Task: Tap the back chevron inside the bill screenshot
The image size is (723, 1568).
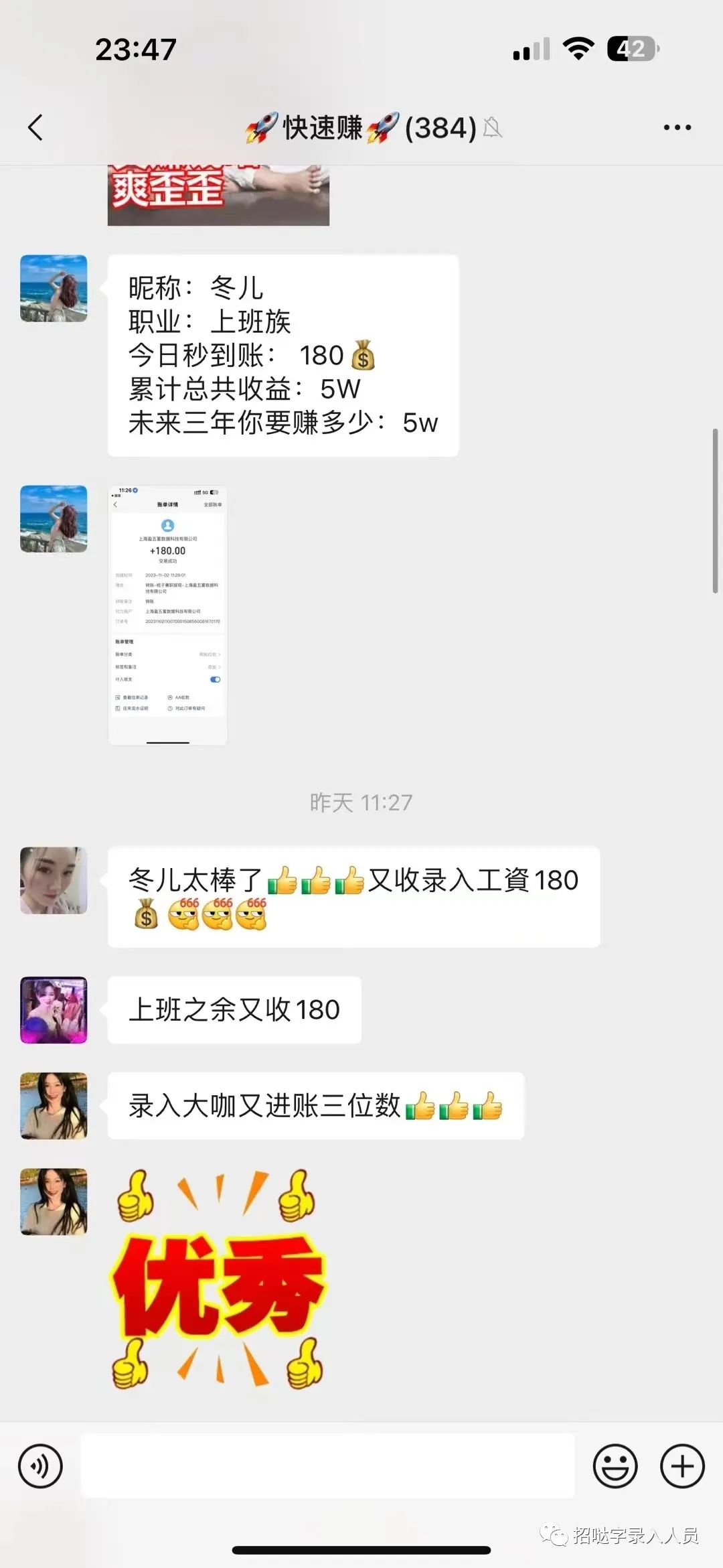Action: click(x=115, y=504)
